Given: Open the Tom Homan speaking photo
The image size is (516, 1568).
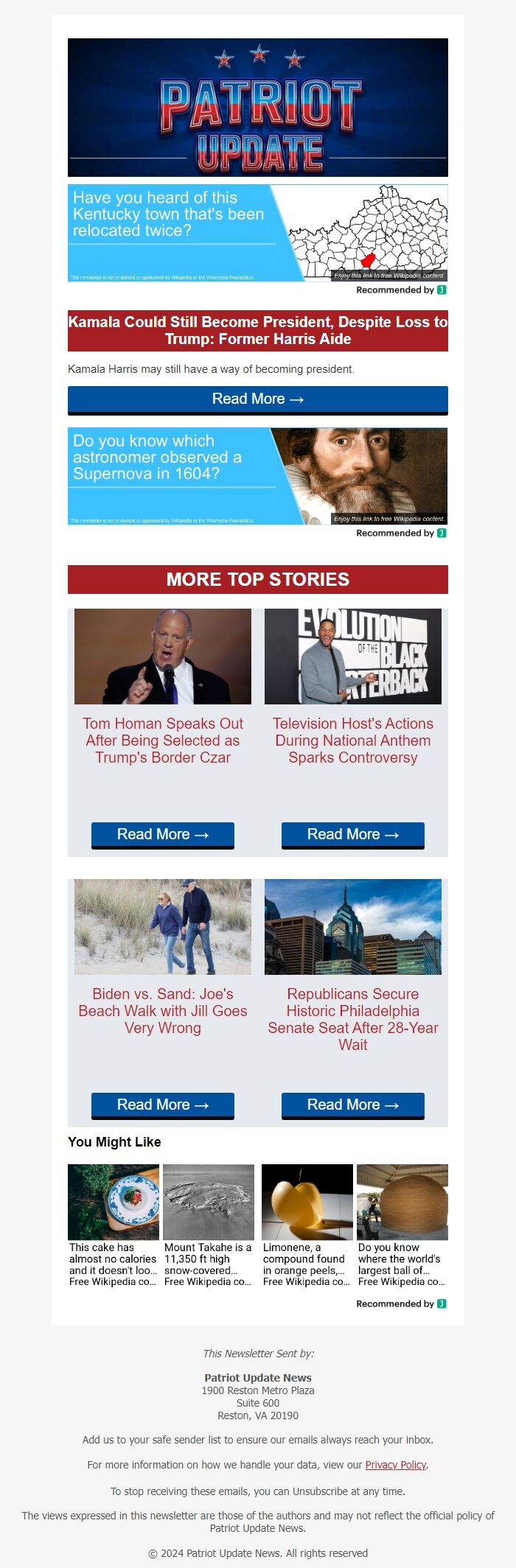Looking at the screenshot, I should 163,657.
